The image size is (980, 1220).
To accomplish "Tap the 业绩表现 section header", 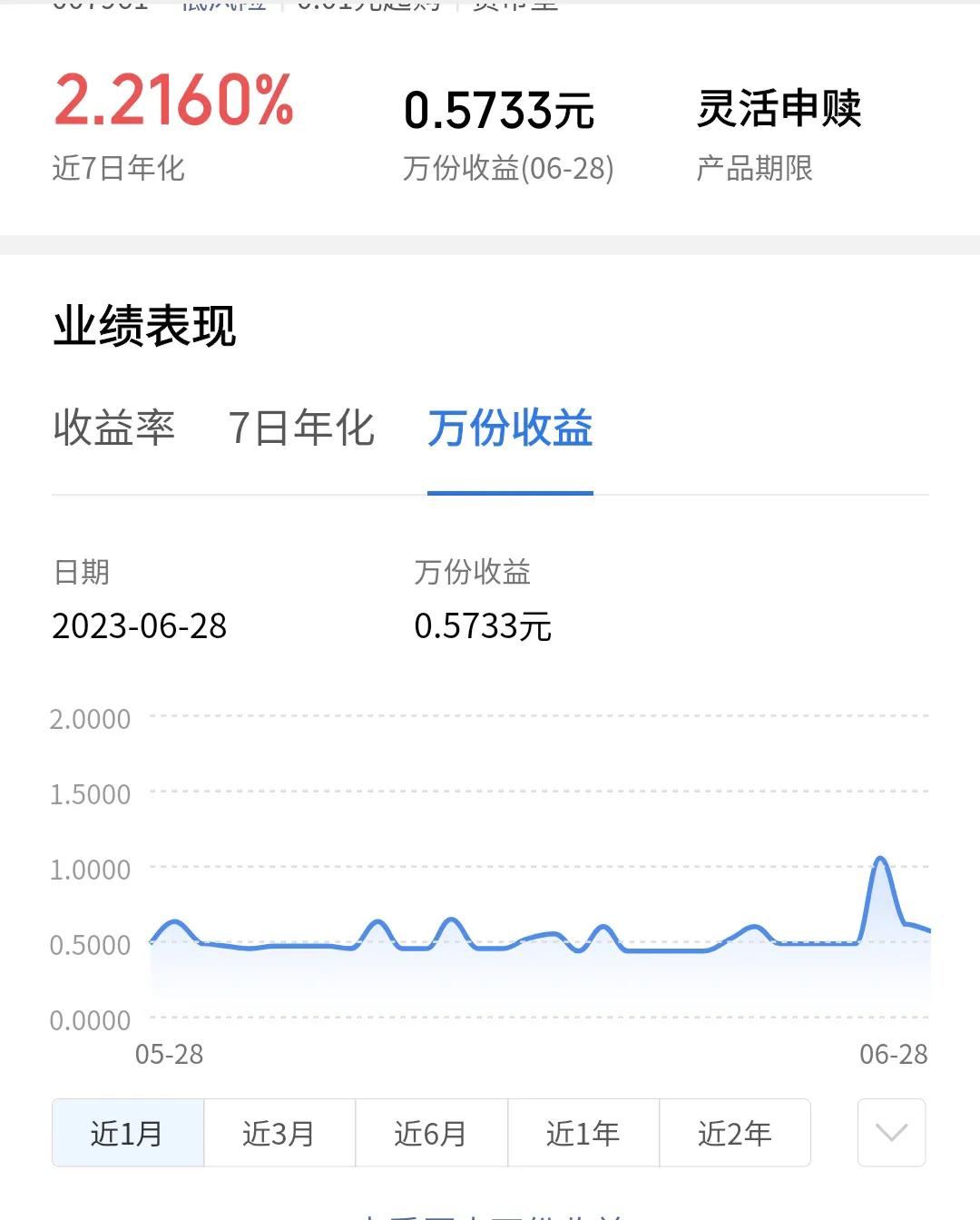I will pyautogui.click(x=143, y=330).
